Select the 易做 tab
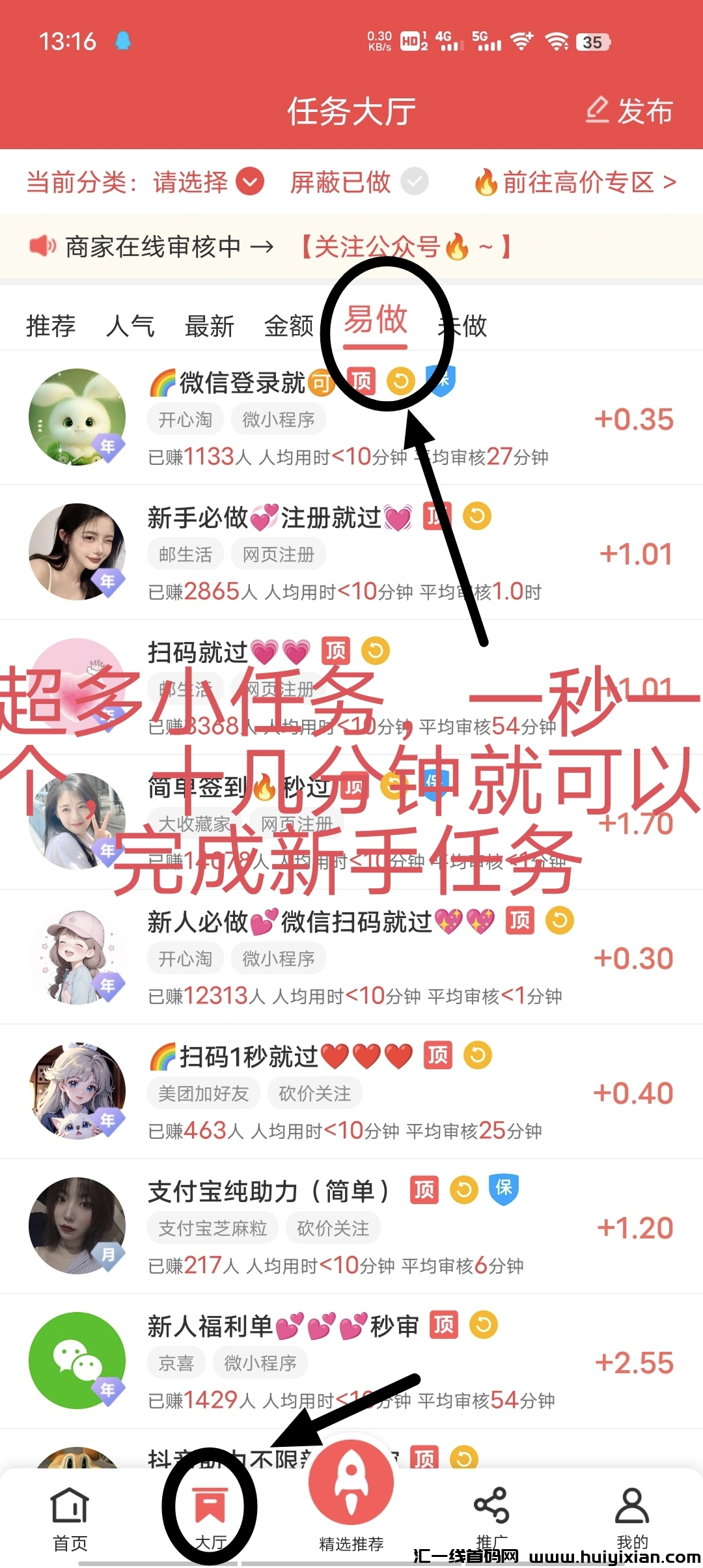The width and height of the screenshot is (703, 1568). pos(376,320)
